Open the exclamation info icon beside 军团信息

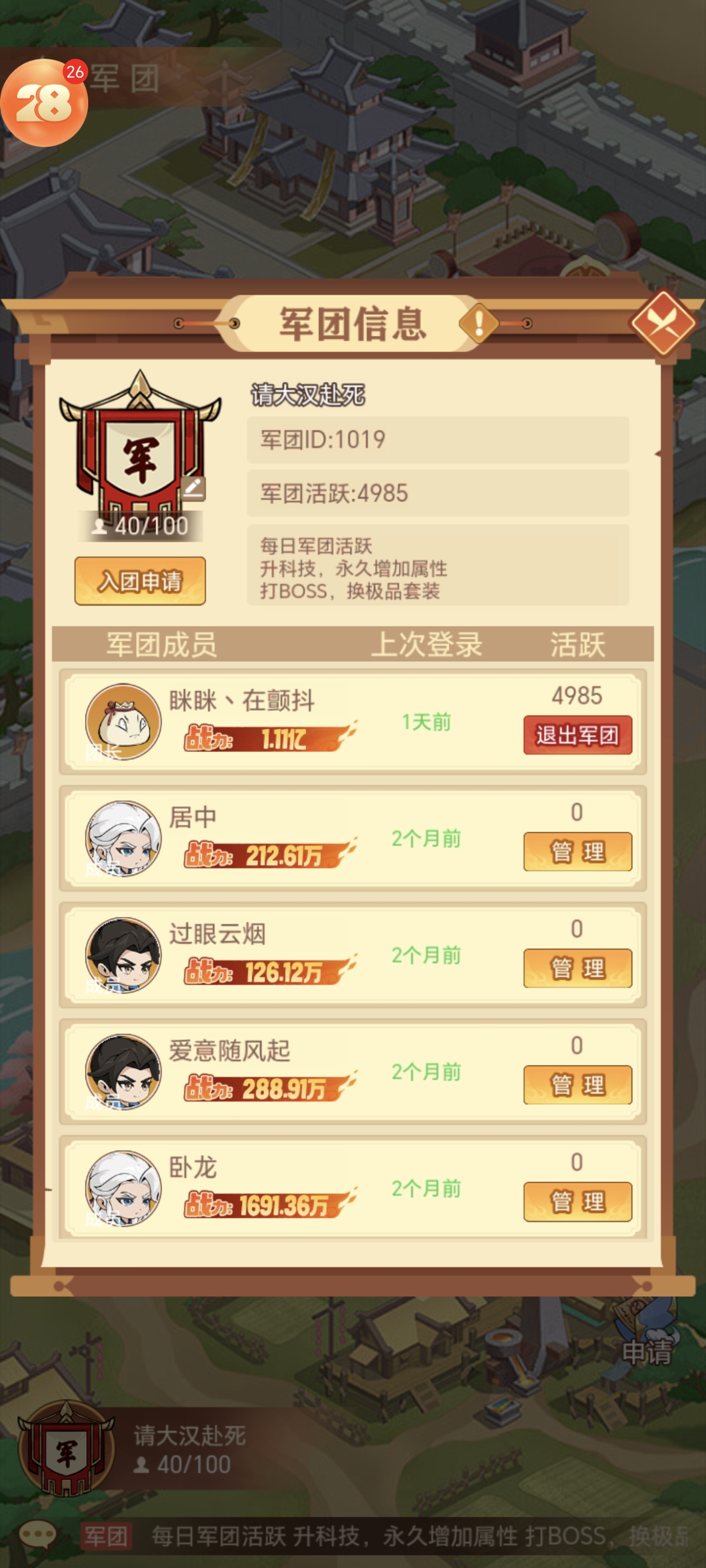[x=479, y=323]
